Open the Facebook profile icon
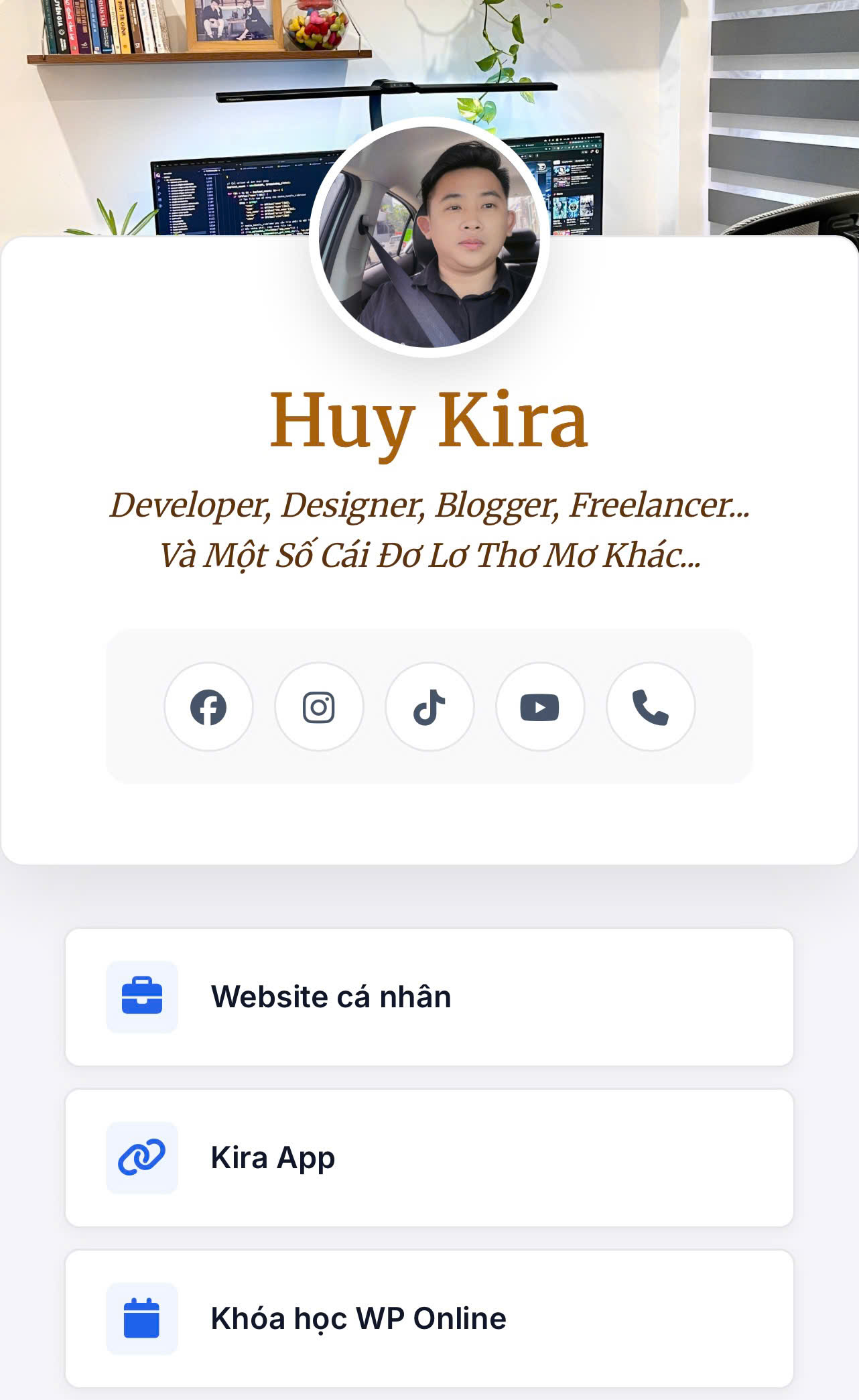859x1400 pixels. pos(208,707)
